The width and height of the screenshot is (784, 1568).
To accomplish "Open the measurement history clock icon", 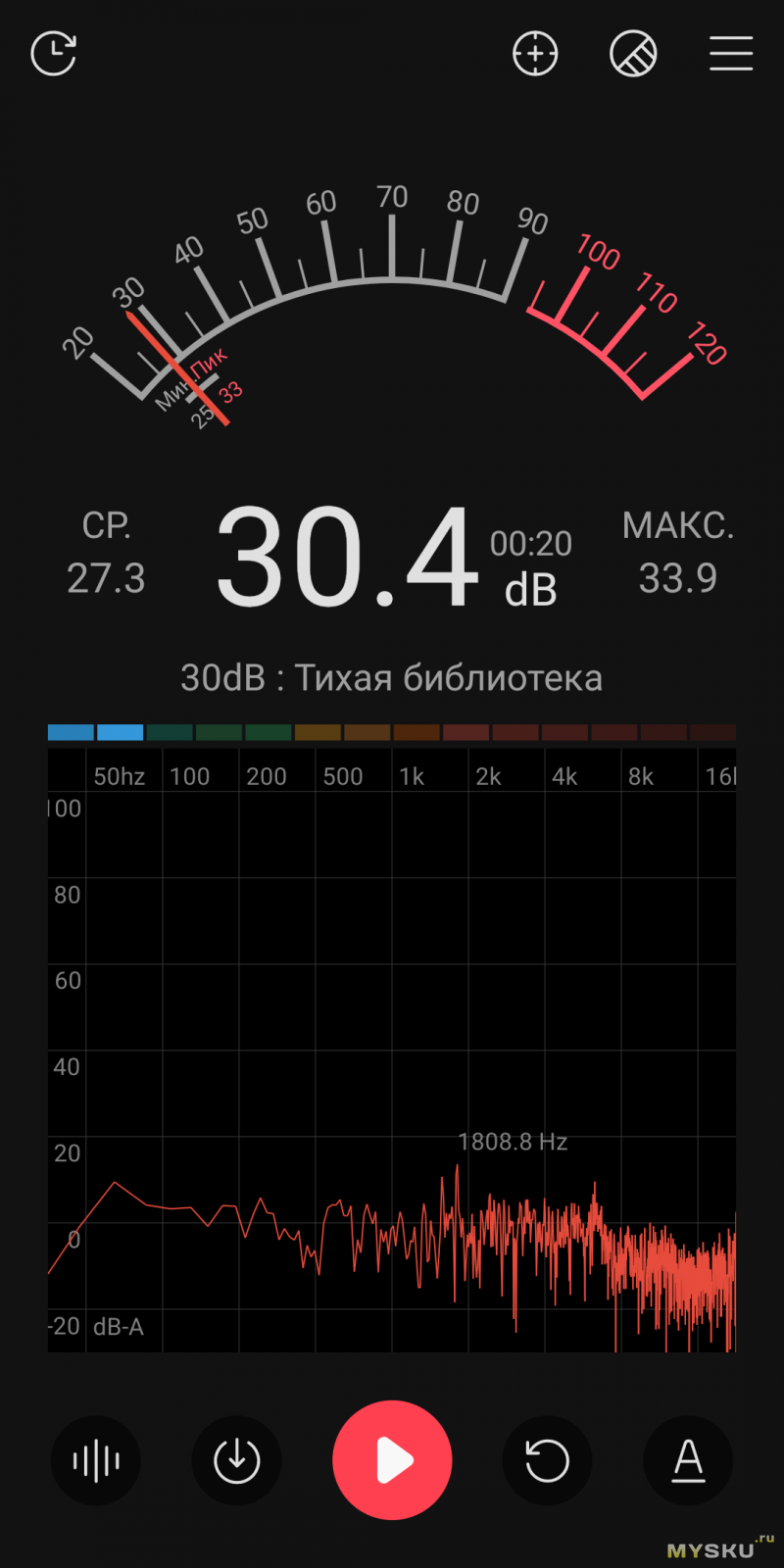I will click(x=54, y=54).
